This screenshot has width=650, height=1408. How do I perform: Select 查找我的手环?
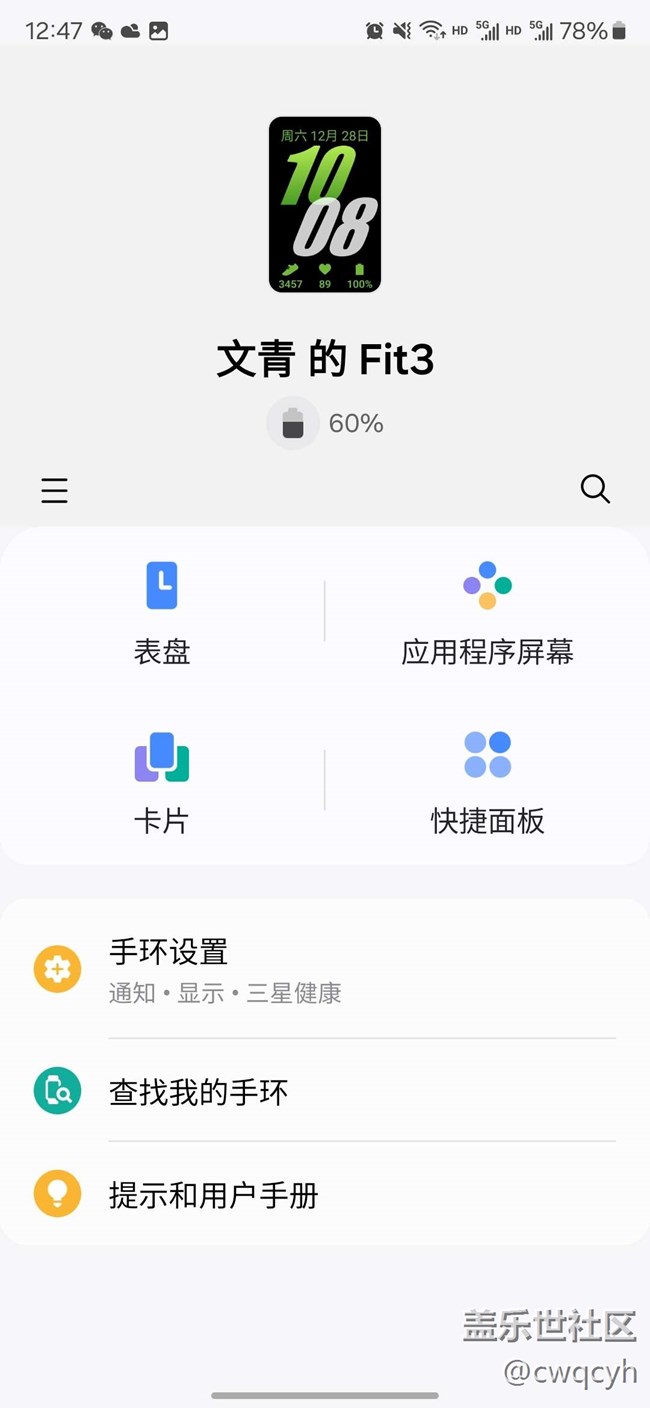[x=325, y=1091]
